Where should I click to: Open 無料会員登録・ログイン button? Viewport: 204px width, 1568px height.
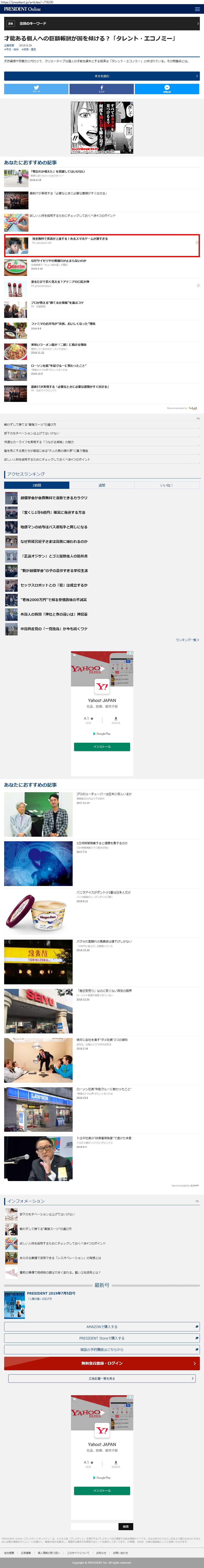click(102, 1363)
